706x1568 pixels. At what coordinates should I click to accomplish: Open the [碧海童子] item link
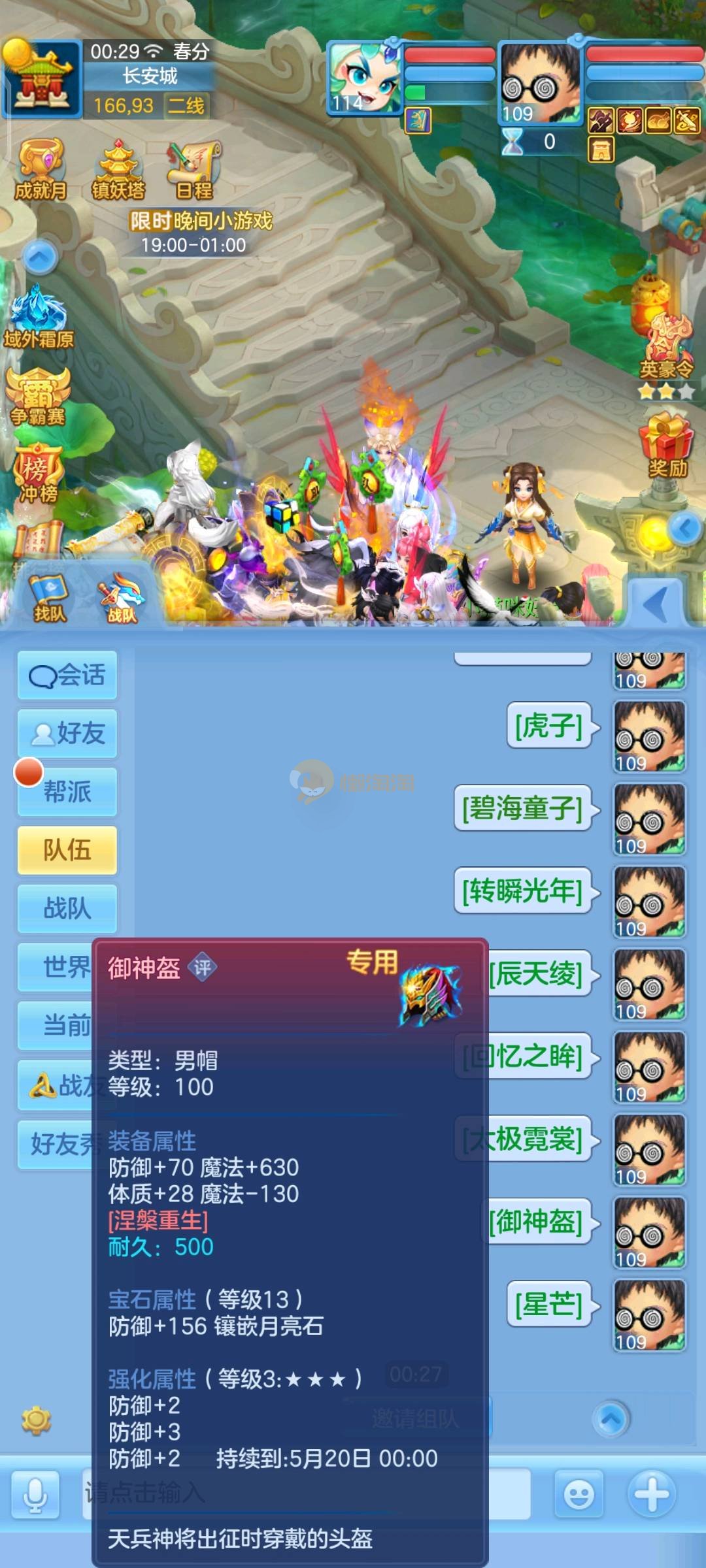(x=523, y=809)
